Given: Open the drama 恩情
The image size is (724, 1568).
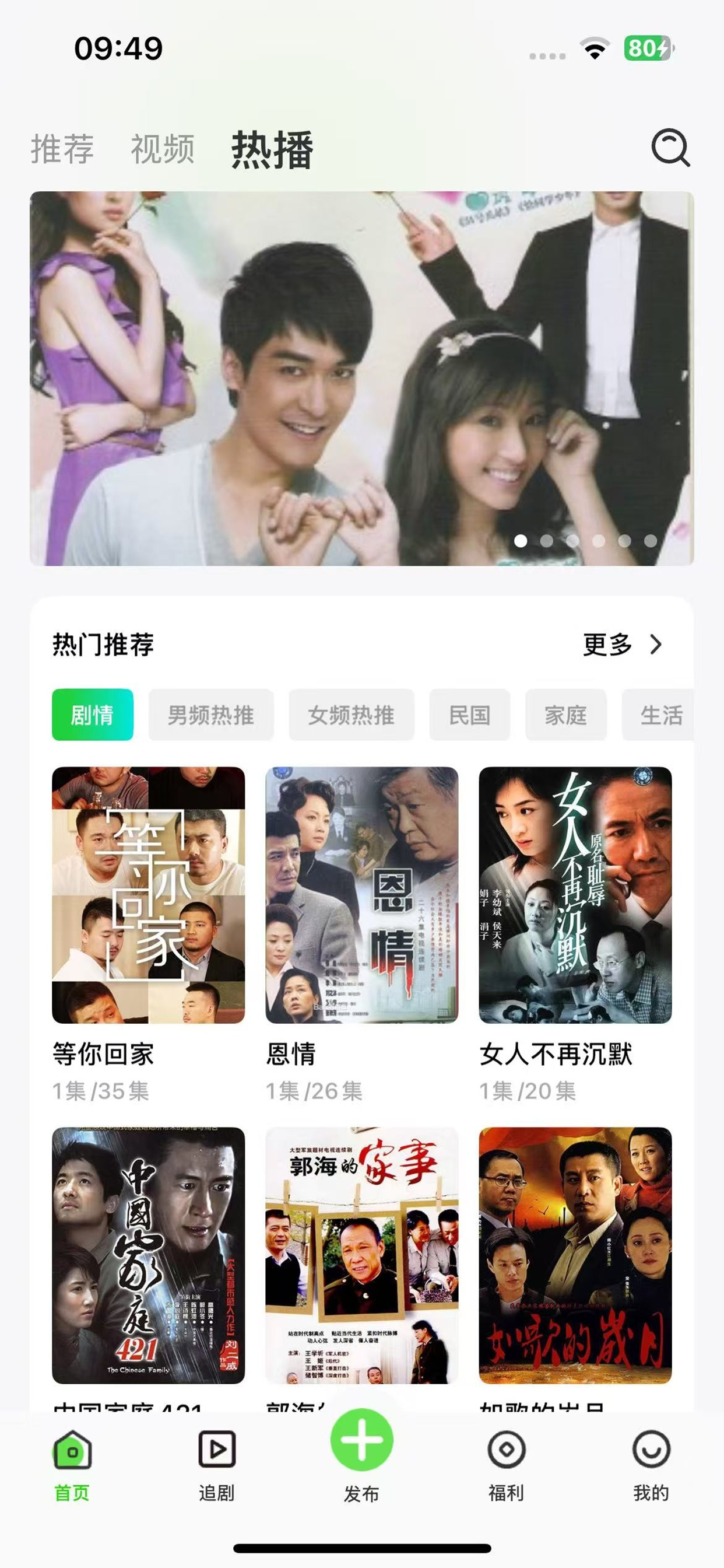Looking at the screenshot, I should coord(362,895).
